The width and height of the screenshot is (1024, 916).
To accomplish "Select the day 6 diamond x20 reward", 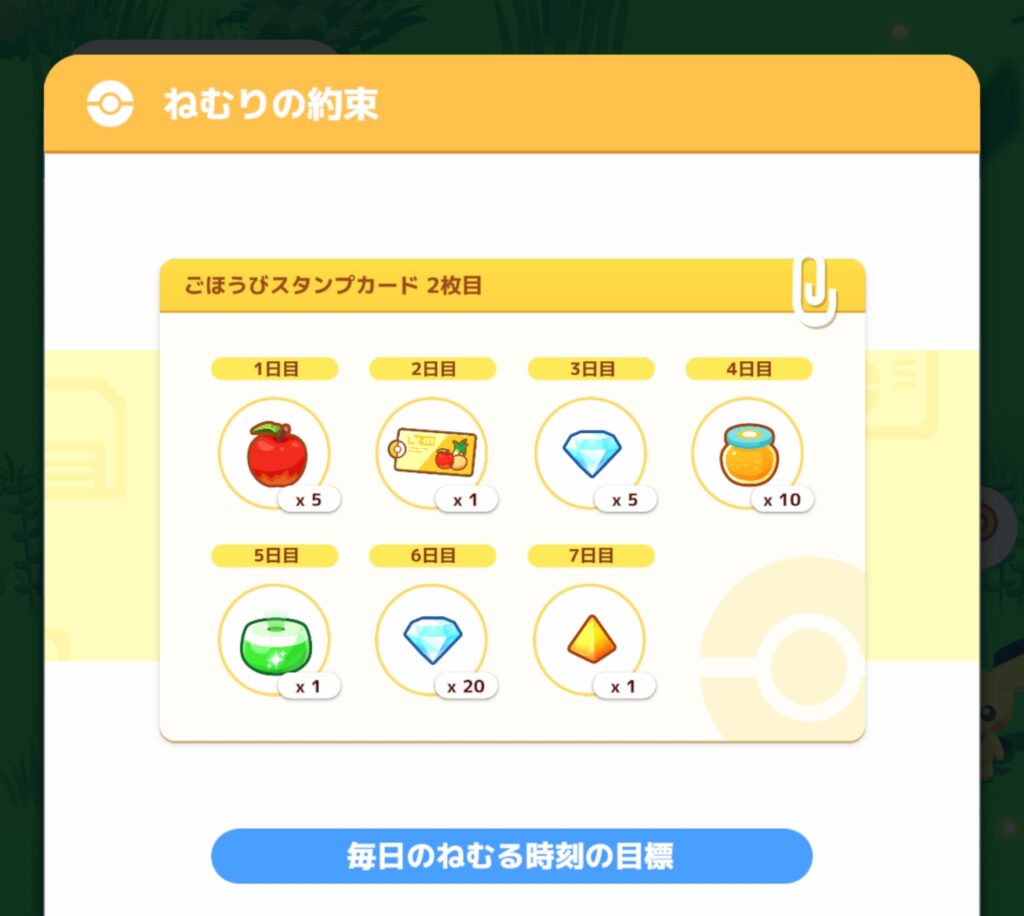I will [x=432, y=641].
